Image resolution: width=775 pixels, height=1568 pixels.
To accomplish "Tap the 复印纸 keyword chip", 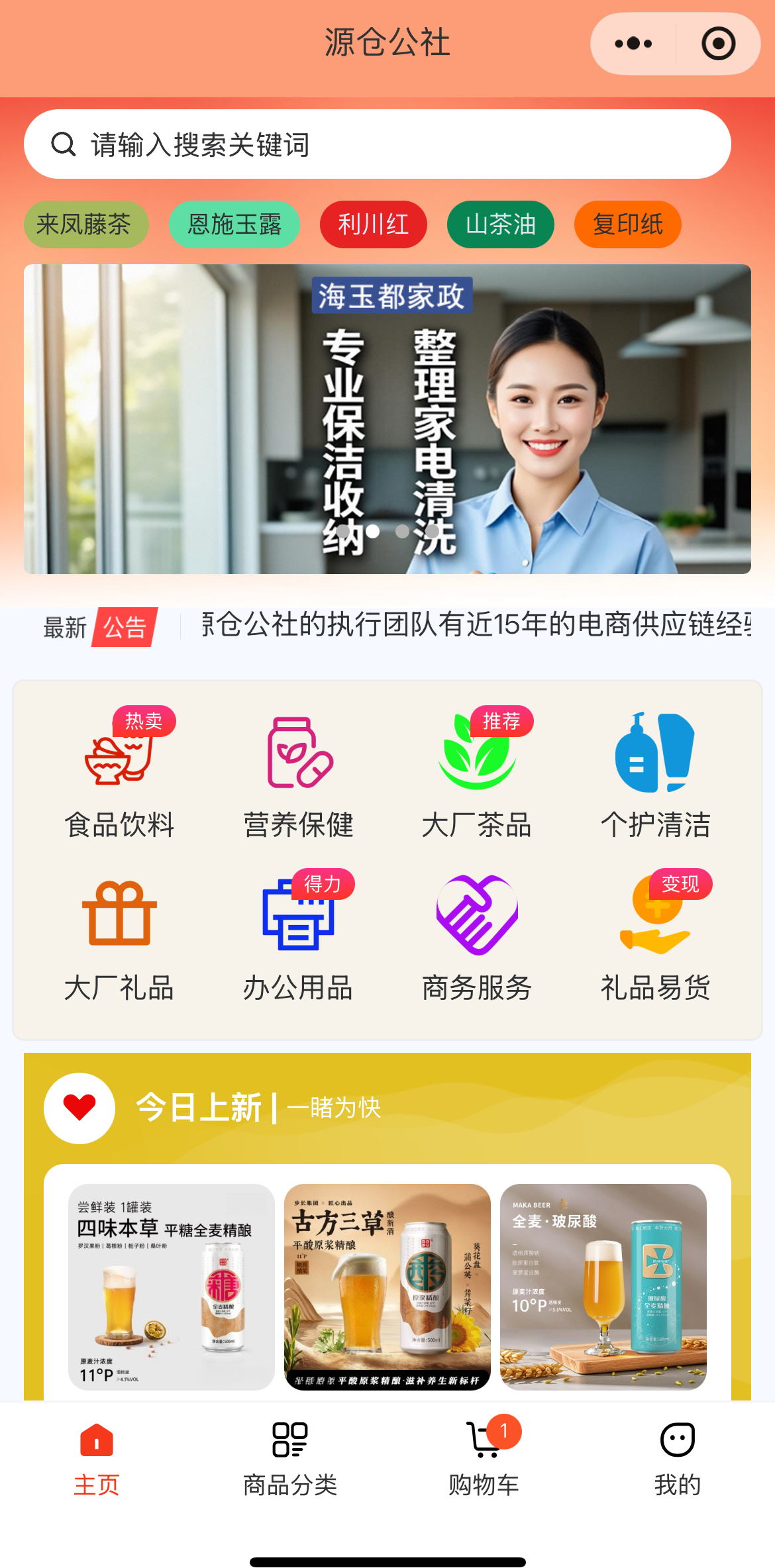I will coord(627,224).
